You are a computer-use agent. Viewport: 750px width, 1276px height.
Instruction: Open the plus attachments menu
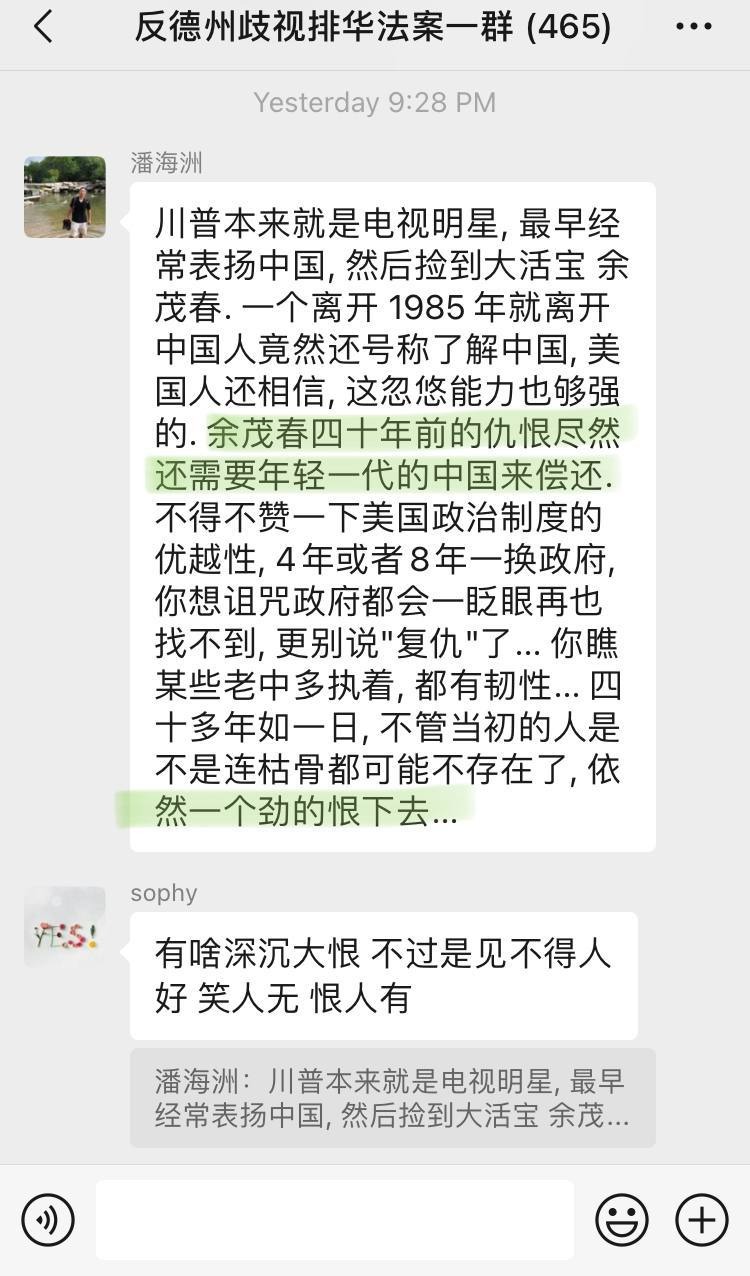pos(702,1220)
